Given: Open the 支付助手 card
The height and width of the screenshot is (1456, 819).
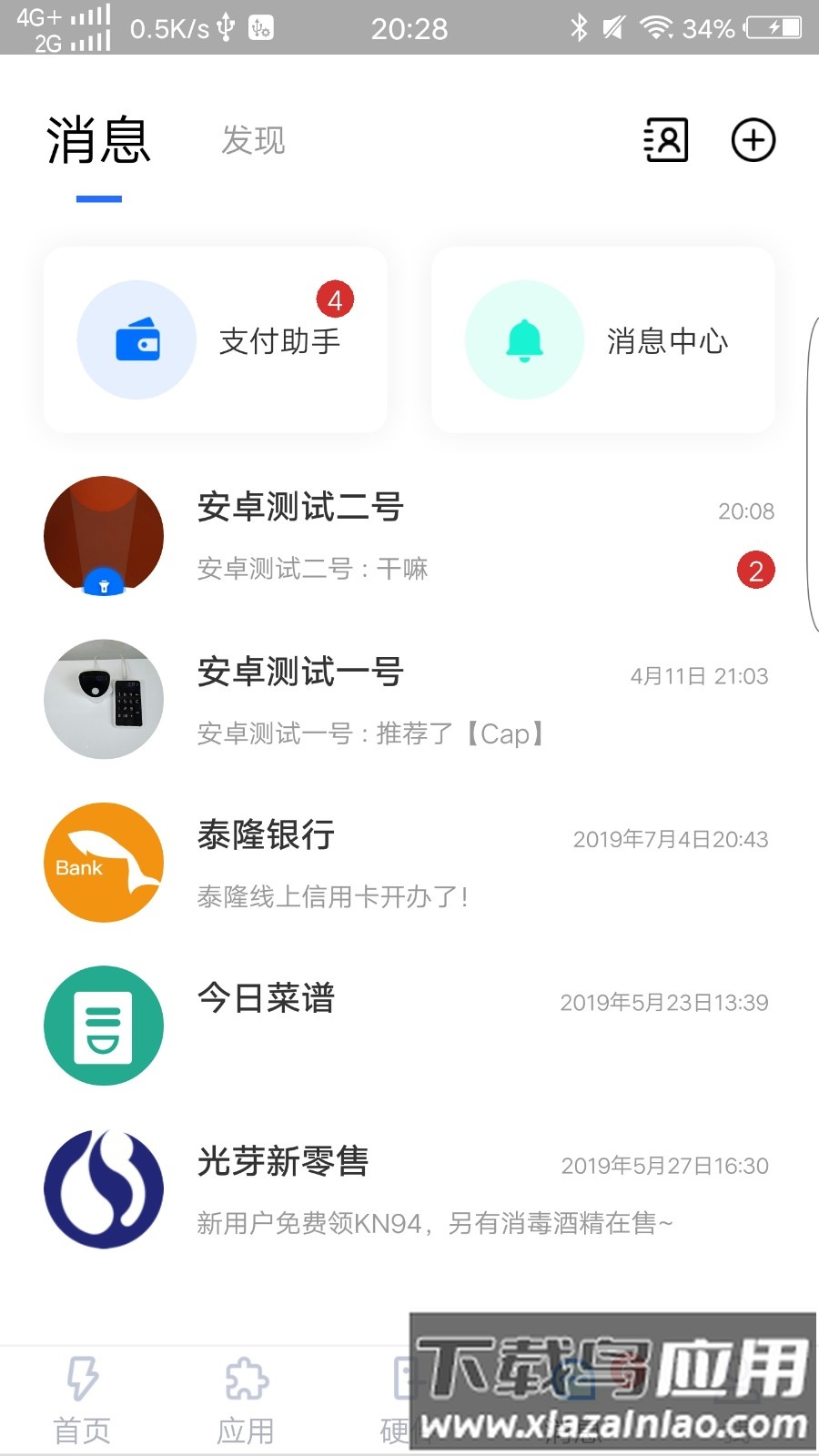Looking at the screenshot, I should coord(216,339).
